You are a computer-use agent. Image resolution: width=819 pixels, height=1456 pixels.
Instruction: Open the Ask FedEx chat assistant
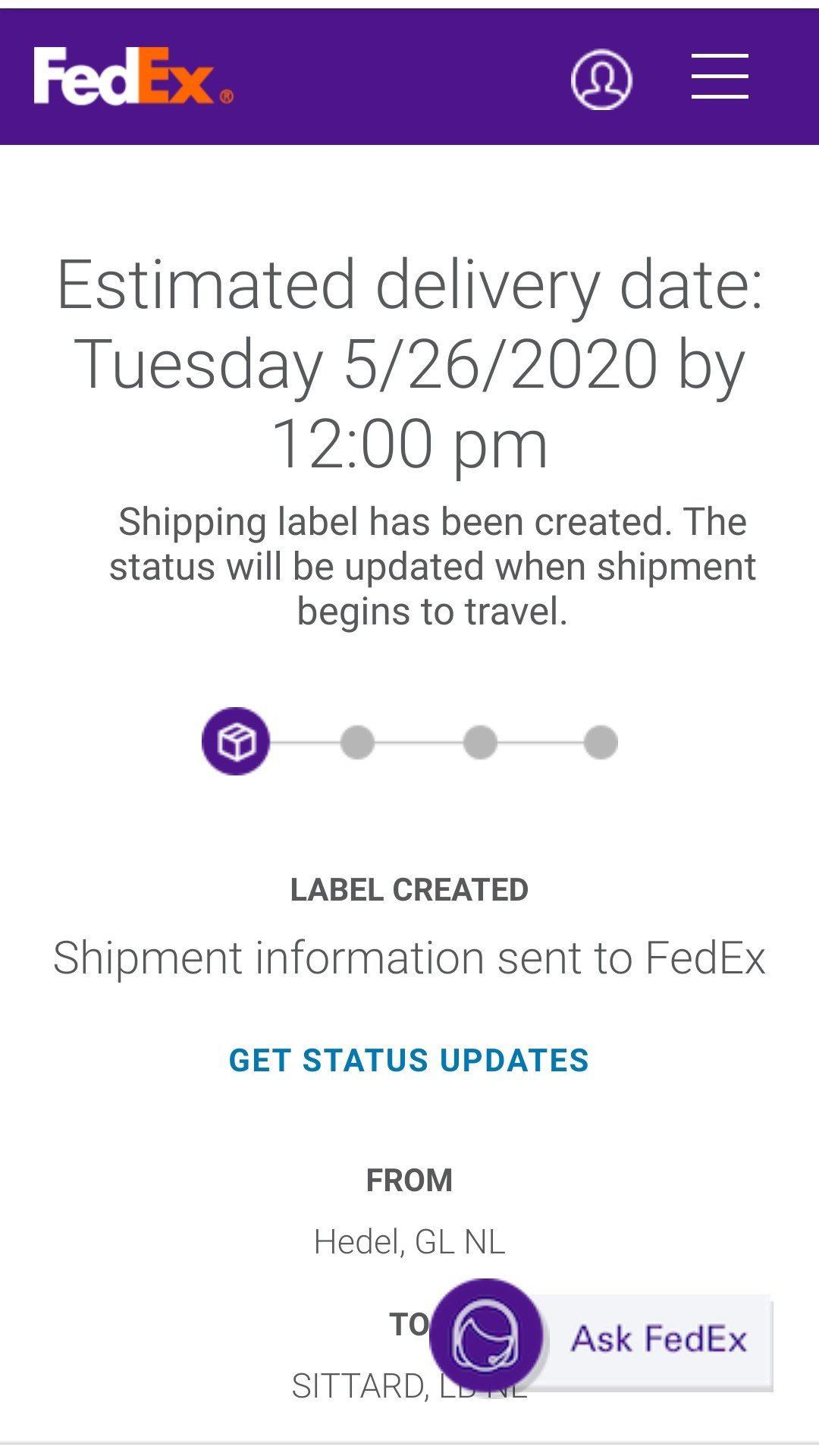click(601, 1338)
